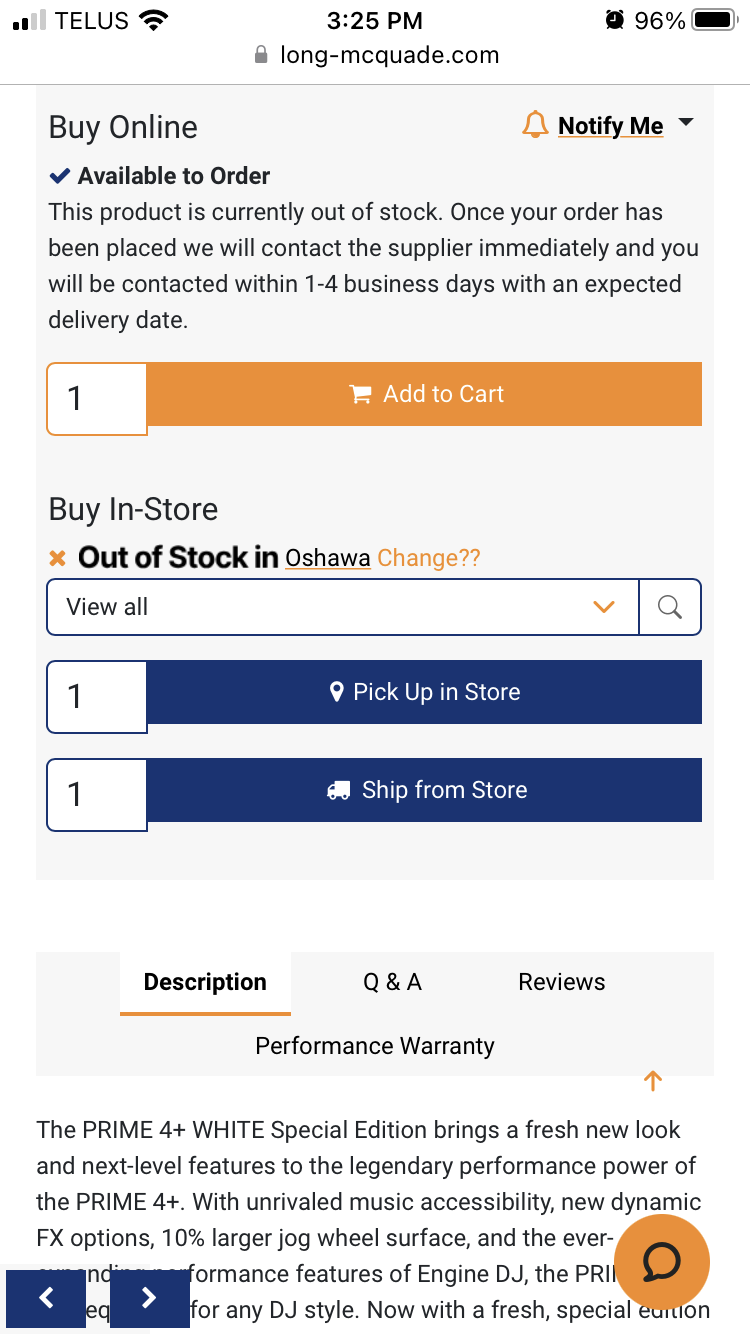Expand the Notify Me dropdown arrow
This screenshot has height=1334, width=750.
(x=686, y=123)
